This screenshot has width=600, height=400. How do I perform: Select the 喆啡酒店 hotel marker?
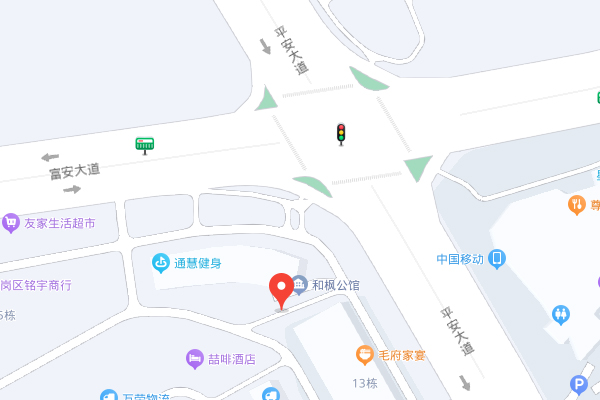(195, 359)
